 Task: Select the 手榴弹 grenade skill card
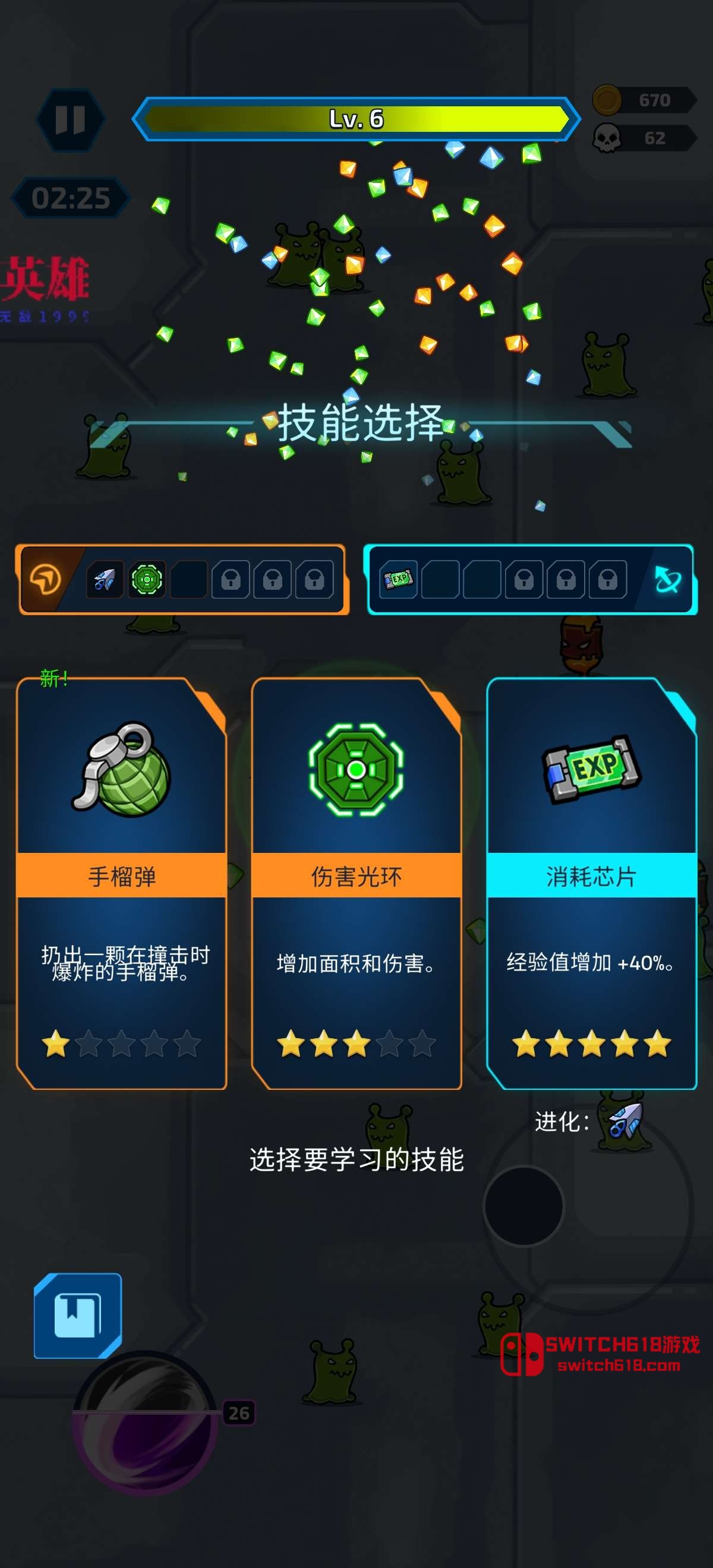pos(122,883)
